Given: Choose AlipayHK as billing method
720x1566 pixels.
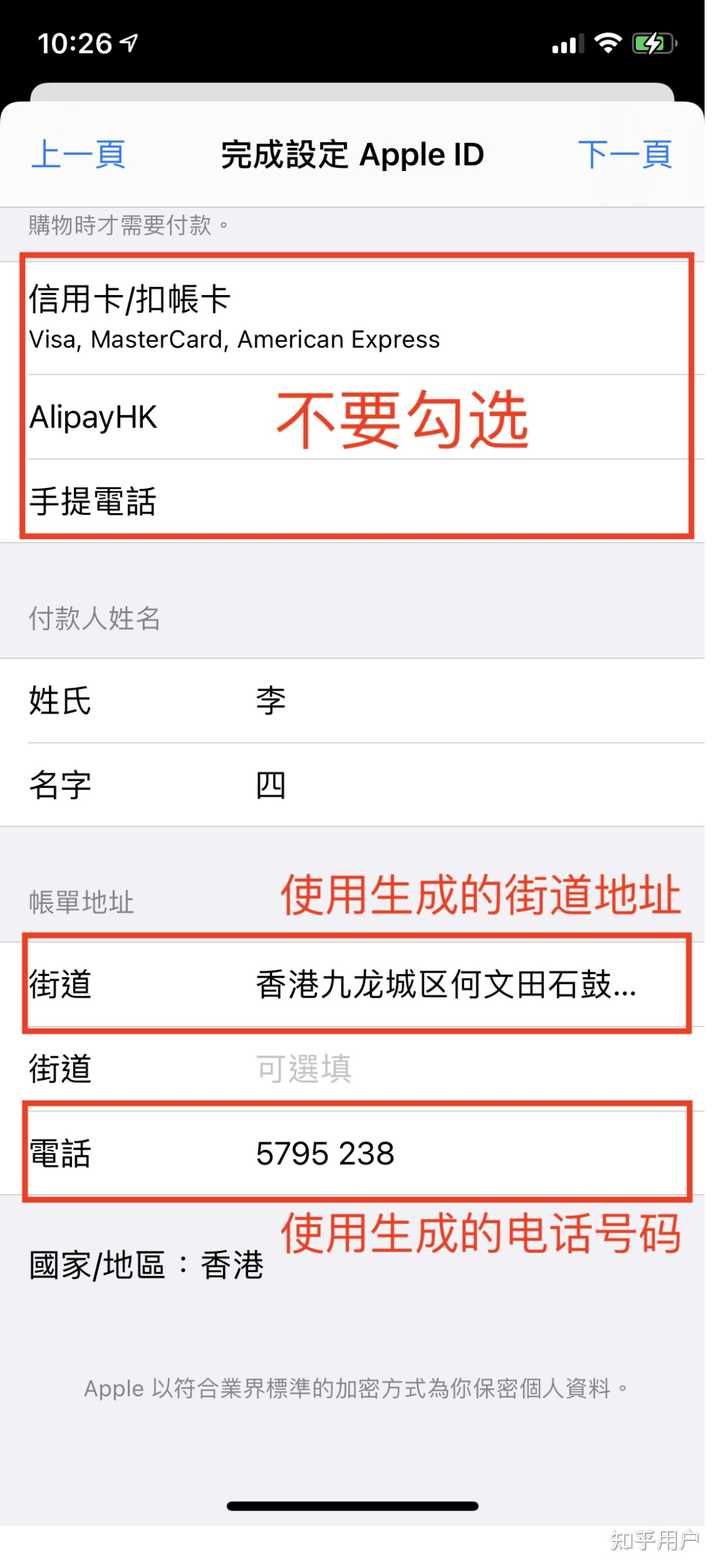Looking at the screenshot, I should (x=93, y=417).
